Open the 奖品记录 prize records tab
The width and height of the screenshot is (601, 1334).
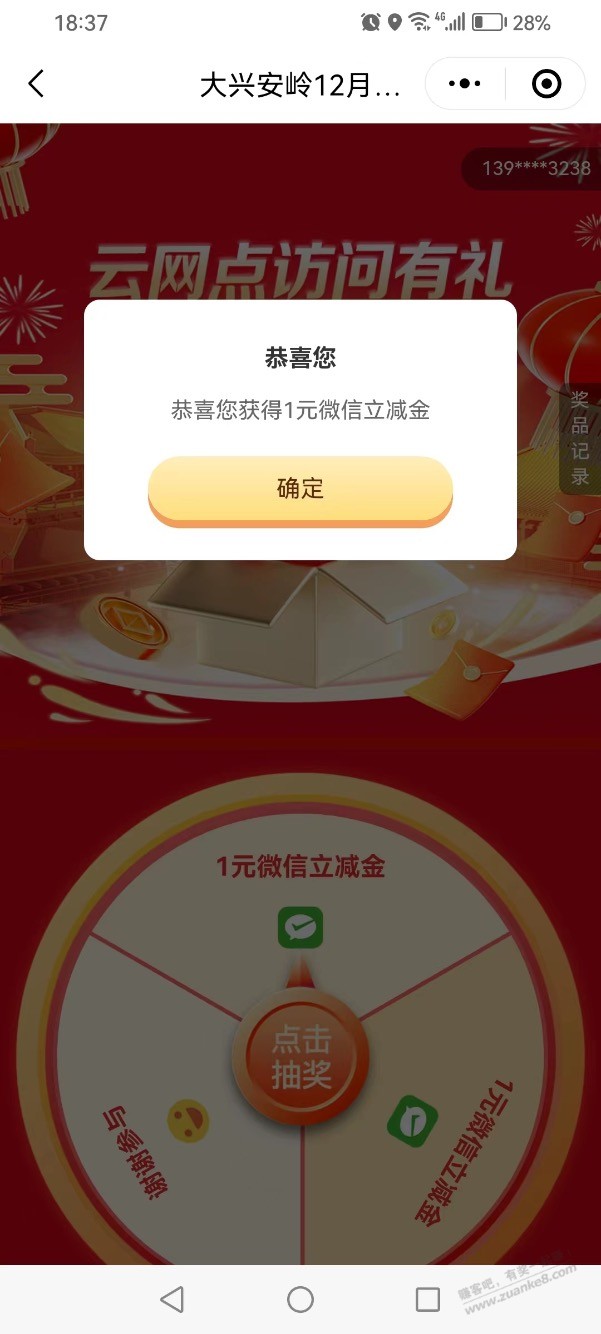(x=580, y=438)
